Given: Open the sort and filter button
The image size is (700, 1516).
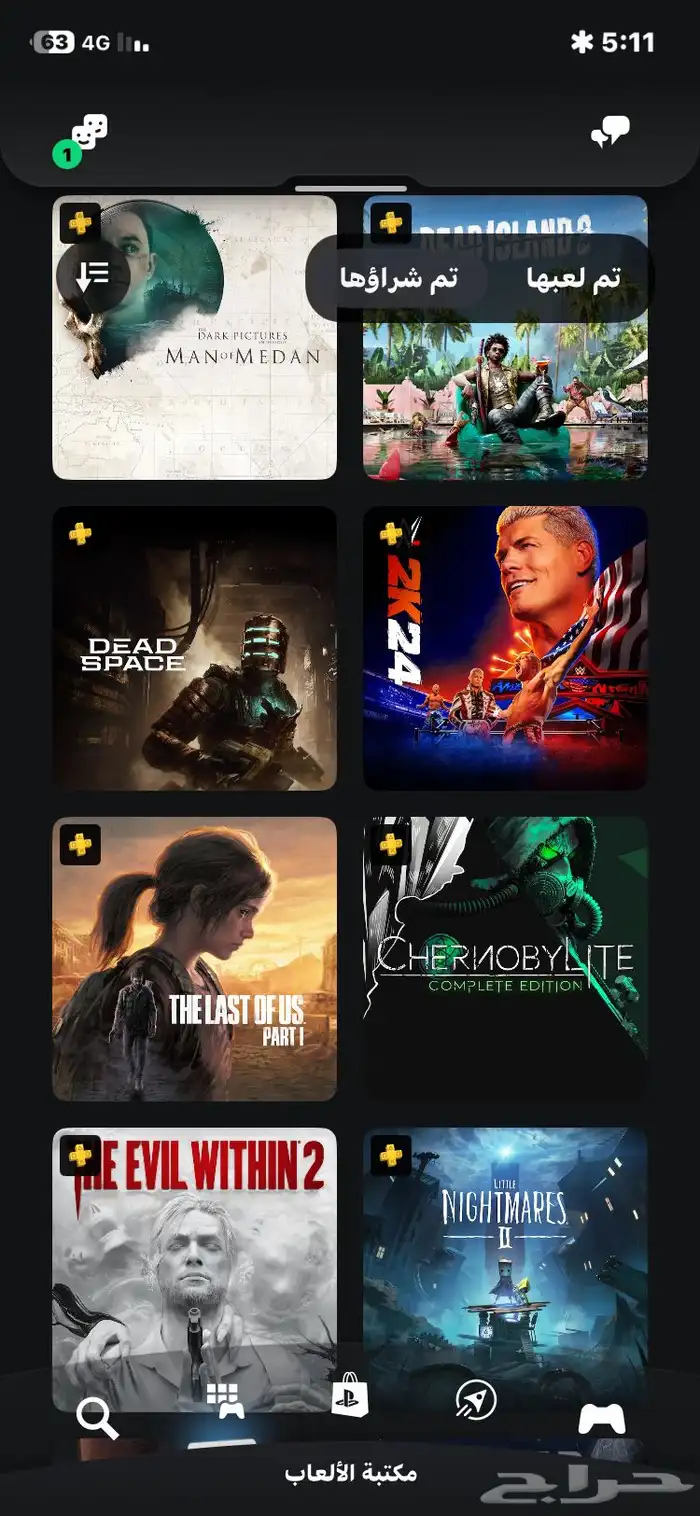Looking at the screenshot, I should click(93, 276).
